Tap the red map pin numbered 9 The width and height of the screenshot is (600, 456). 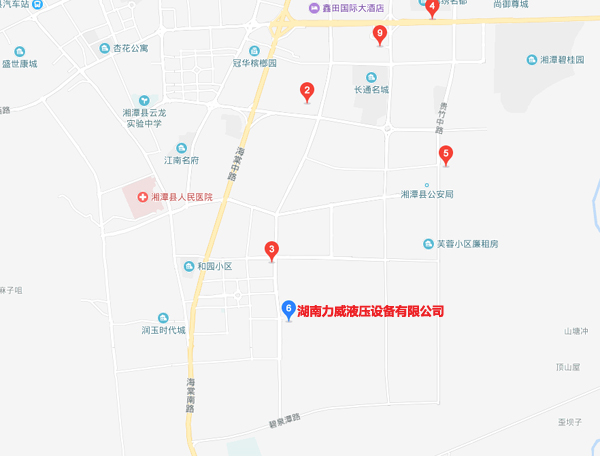[379, 35]
